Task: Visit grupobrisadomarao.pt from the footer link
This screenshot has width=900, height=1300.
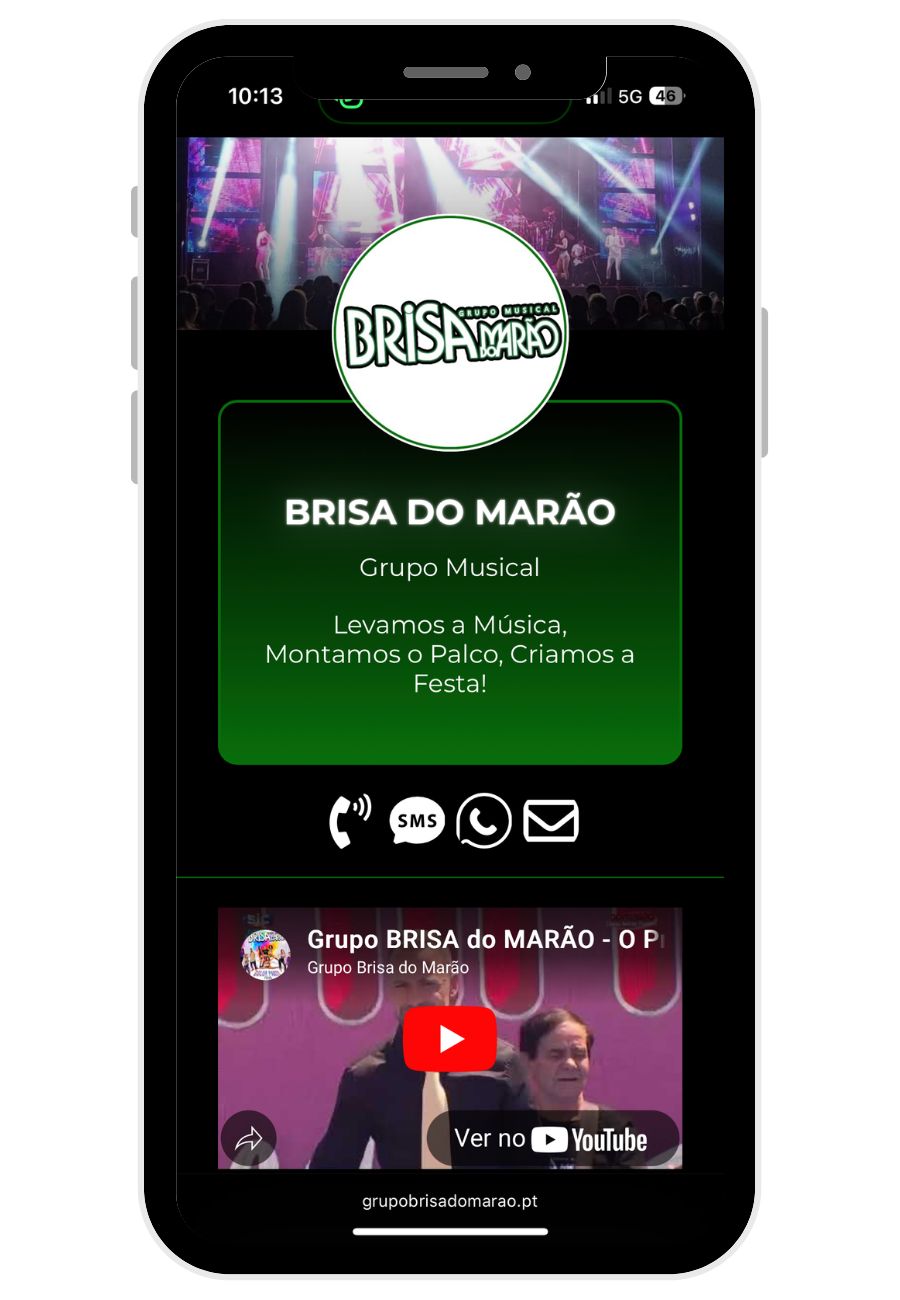Action: [x=449, y=1202]
